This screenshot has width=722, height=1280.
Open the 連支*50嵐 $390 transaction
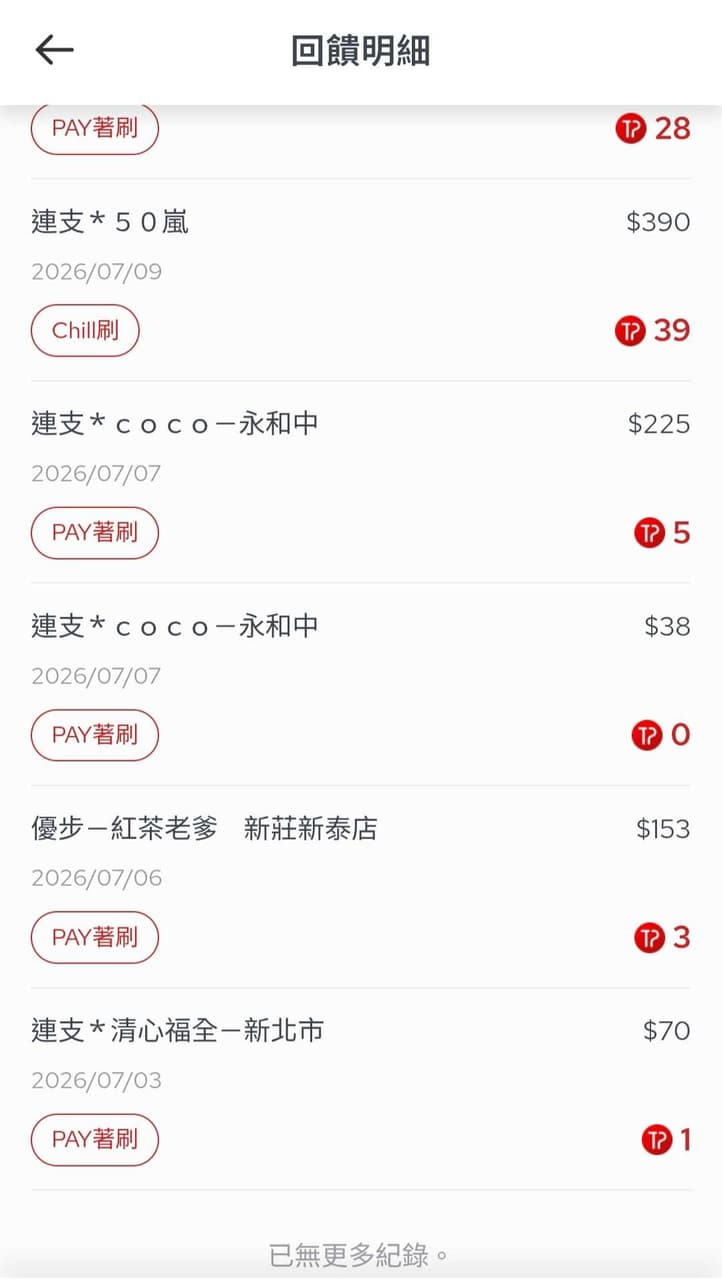click(x=361, y=280)
